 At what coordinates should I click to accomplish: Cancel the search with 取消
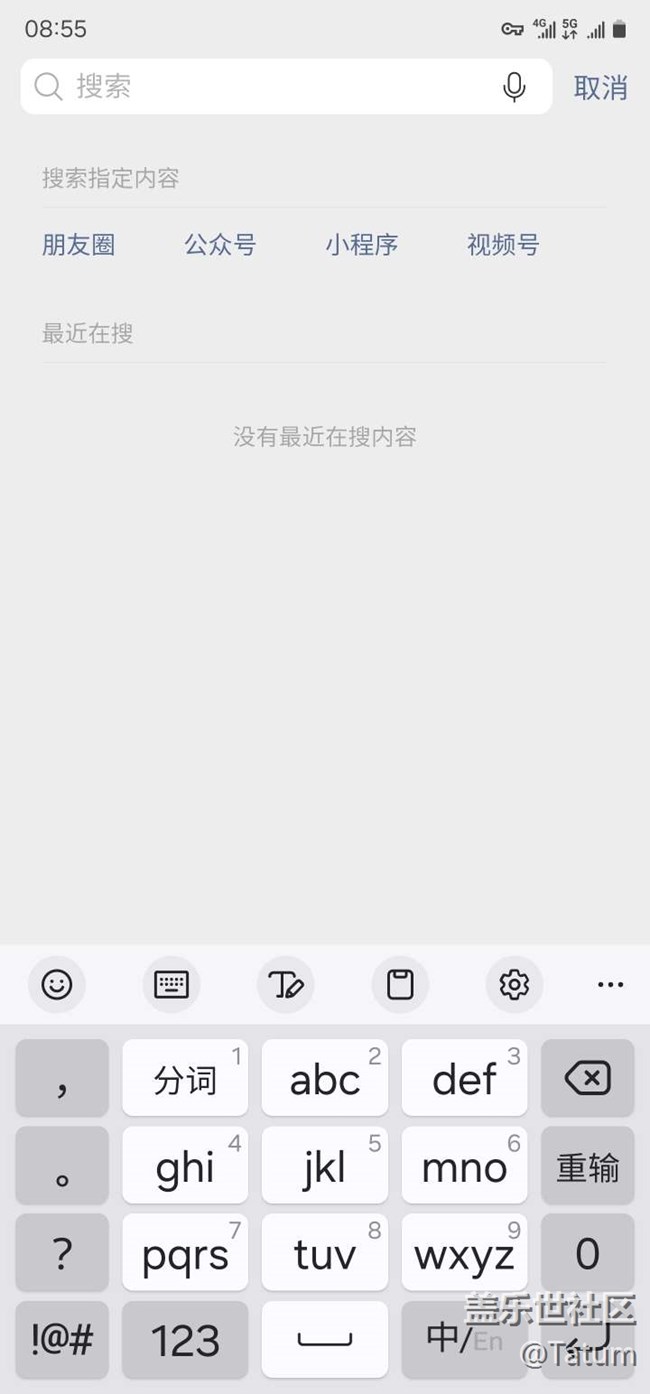tap(600, 88)
